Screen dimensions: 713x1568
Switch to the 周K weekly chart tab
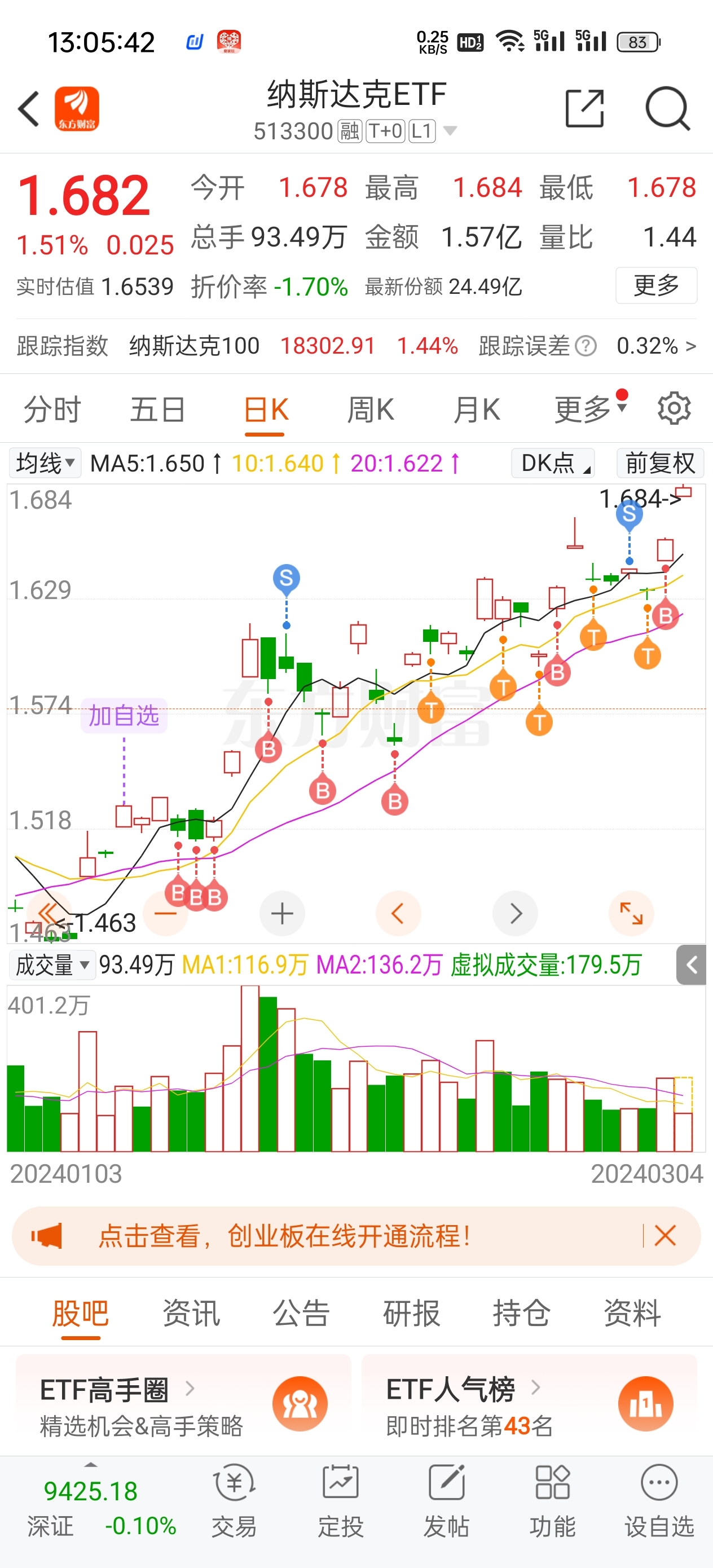[369, 408]
